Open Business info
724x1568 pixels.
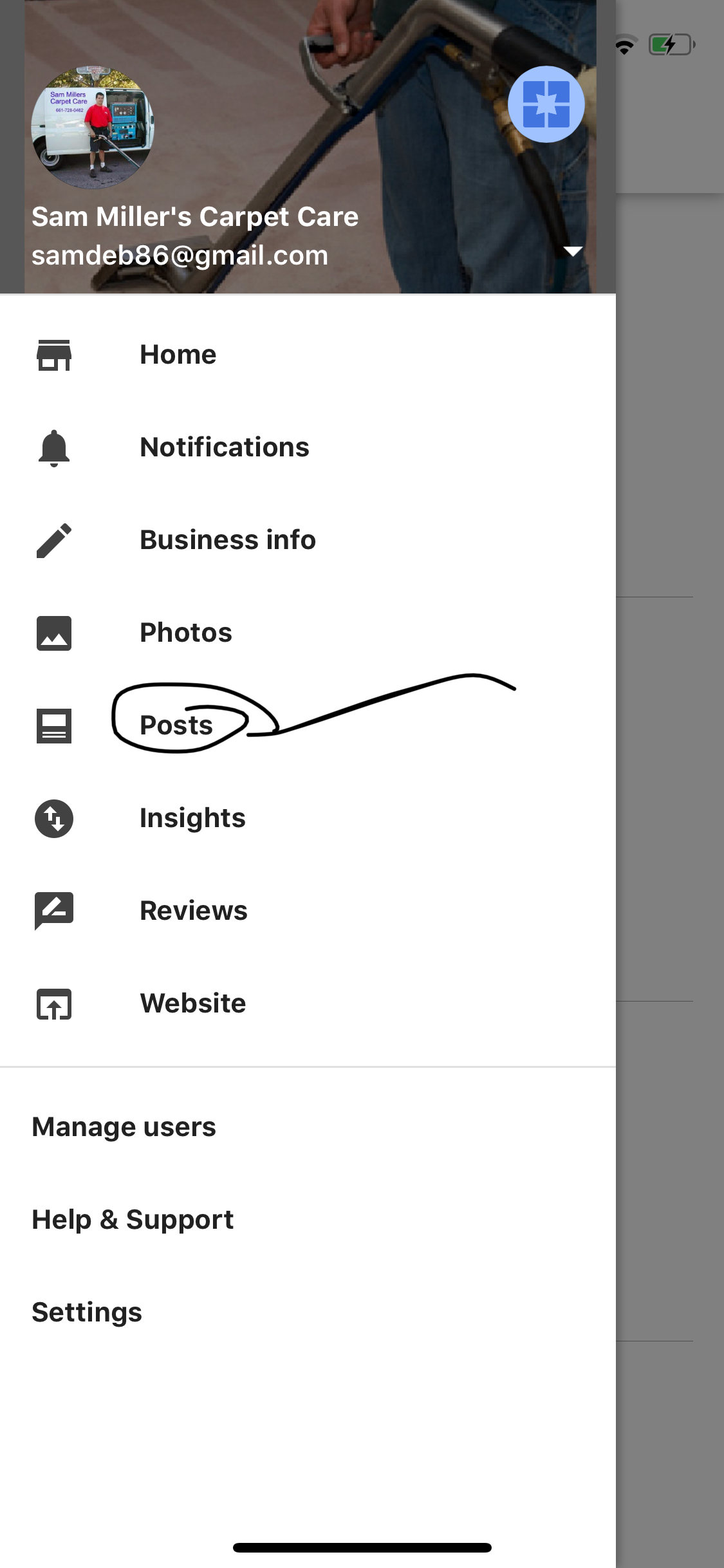coord(227,540)
